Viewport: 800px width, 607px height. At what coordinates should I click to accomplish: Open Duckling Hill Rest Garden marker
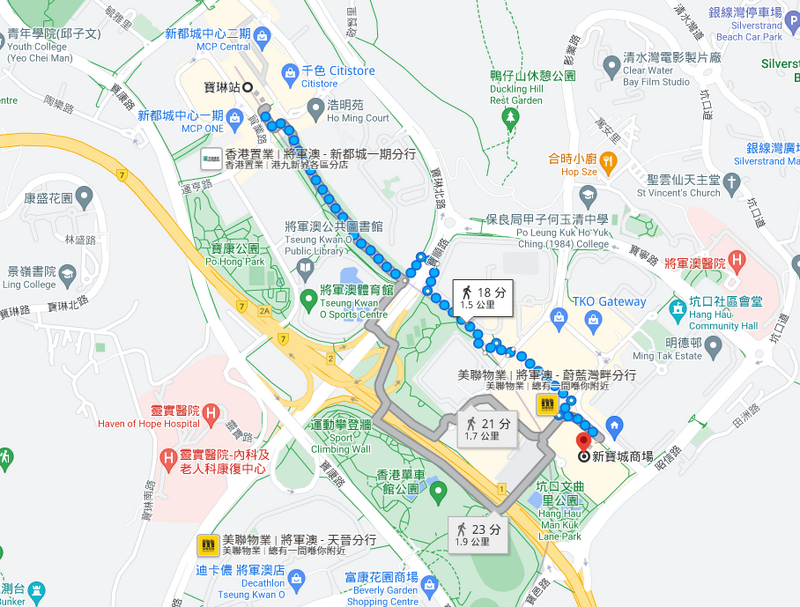tap(510, 119)
